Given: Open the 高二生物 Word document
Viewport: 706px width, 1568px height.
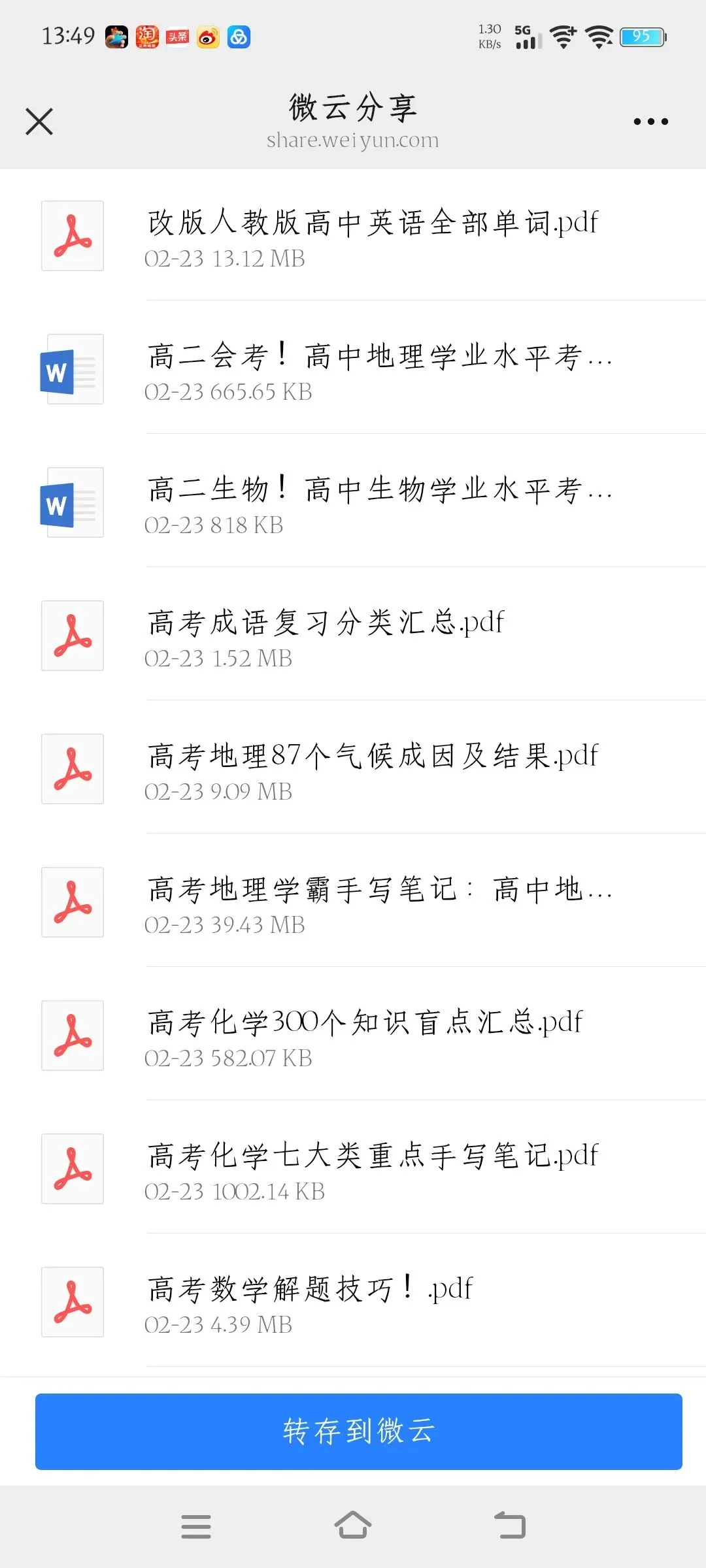Looking at the screenshot, I should point(379,503).
